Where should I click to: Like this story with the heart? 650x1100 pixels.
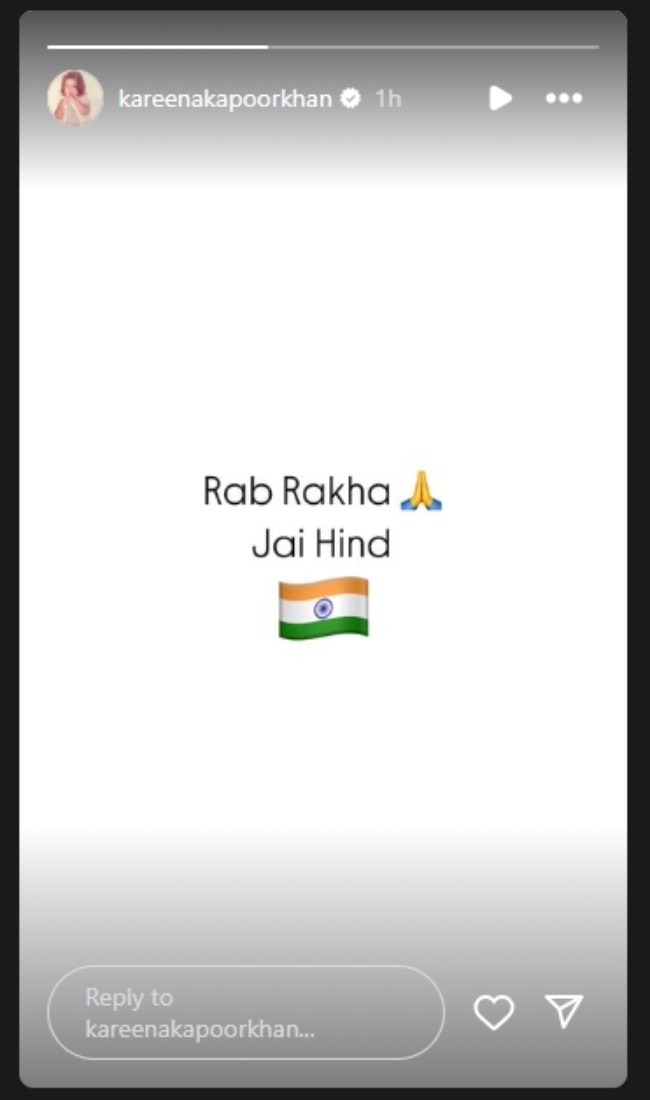click(x=494, y=1013)
